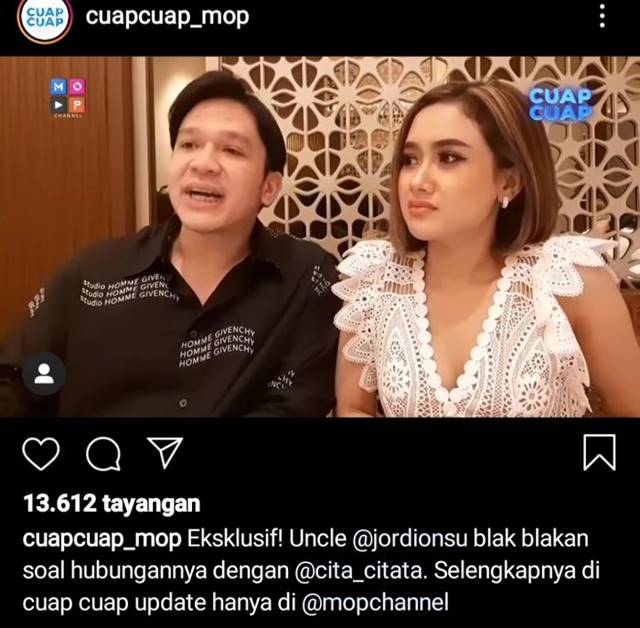Save the post with the bookmark icon
Screen dimensions: 640x628
599,453
